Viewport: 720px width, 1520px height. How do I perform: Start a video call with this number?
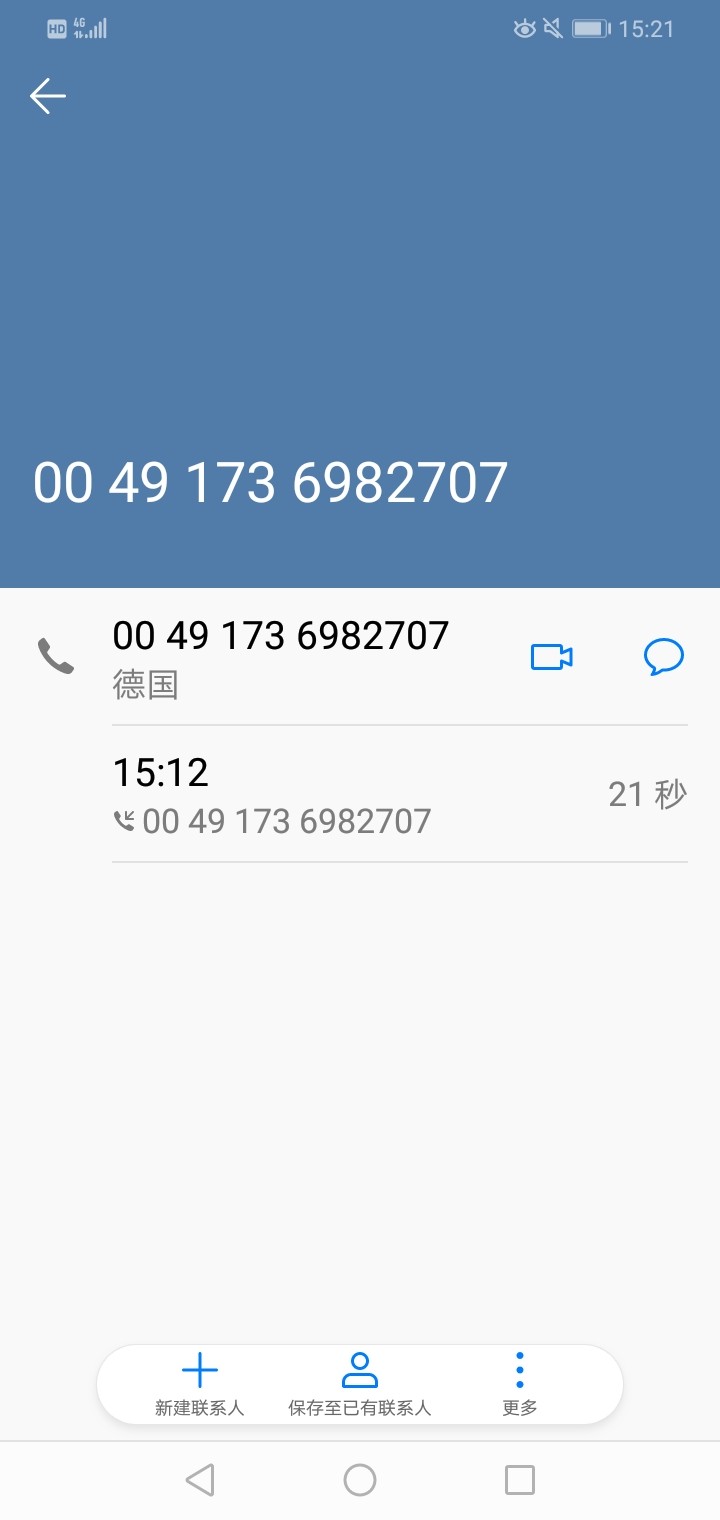(x=551, y=657)
